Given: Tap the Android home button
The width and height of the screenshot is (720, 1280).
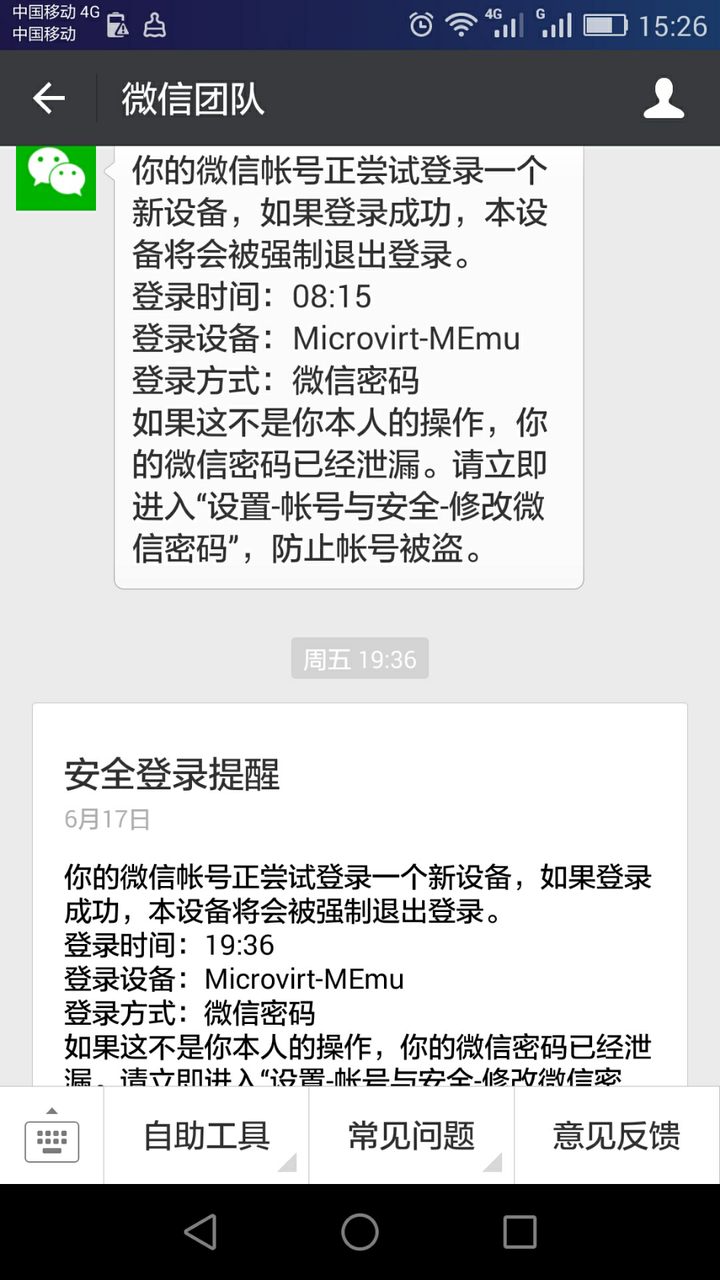Looking at the screenshot, I should 360,1232.
